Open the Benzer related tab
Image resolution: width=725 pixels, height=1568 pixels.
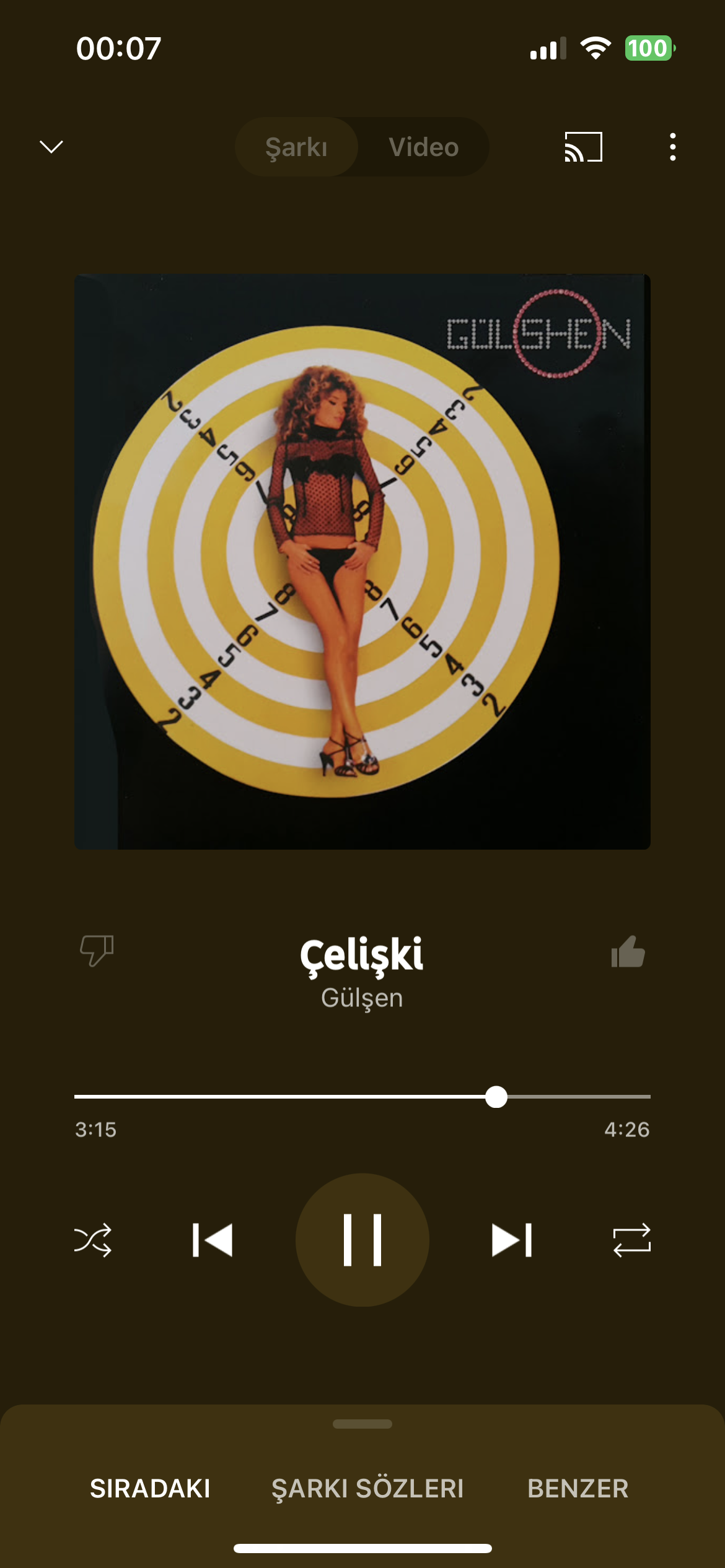pyautogui.click(x=578, y=1488)
